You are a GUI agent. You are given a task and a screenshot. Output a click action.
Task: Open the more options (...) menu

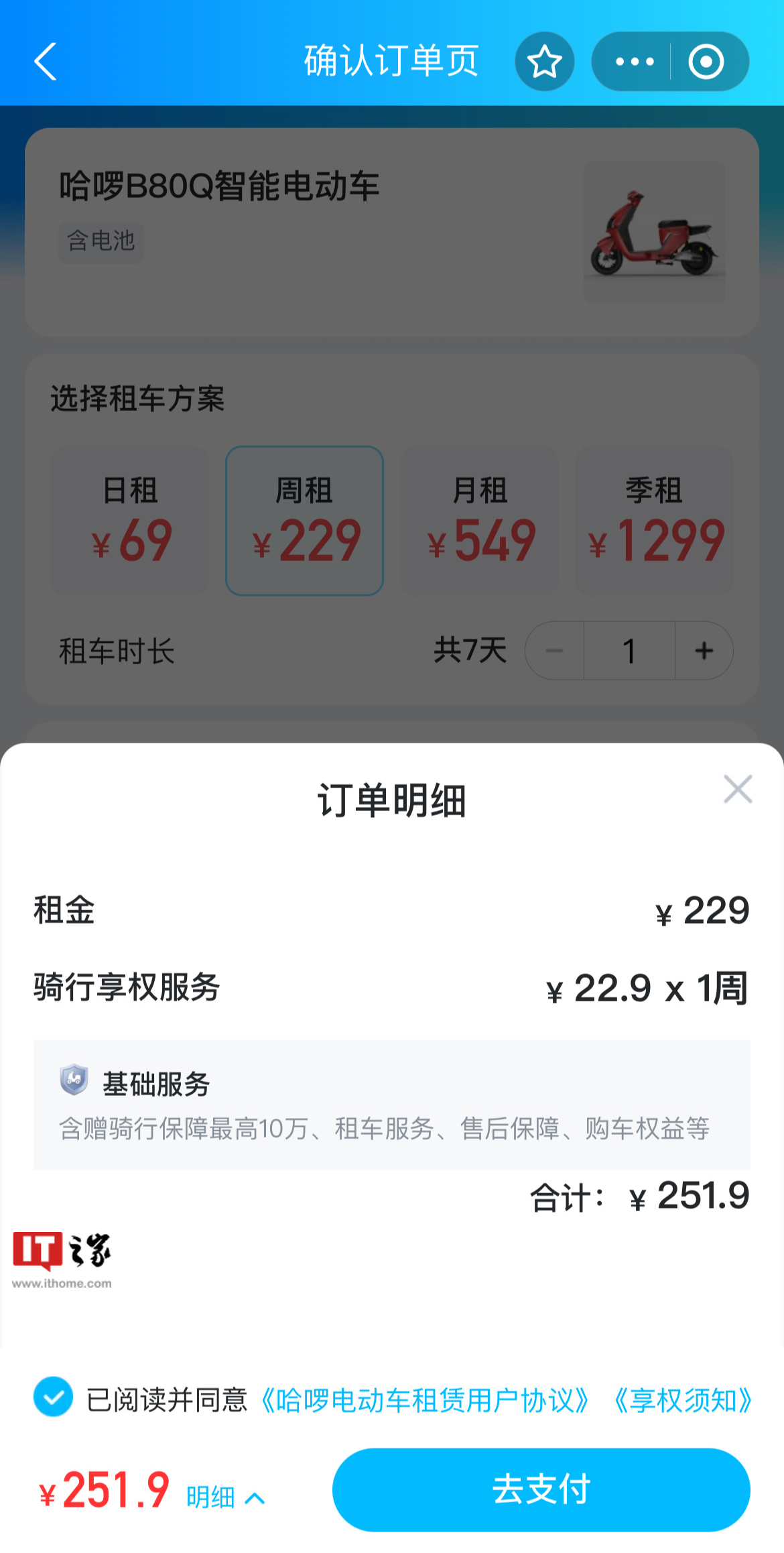click(635, 61)
